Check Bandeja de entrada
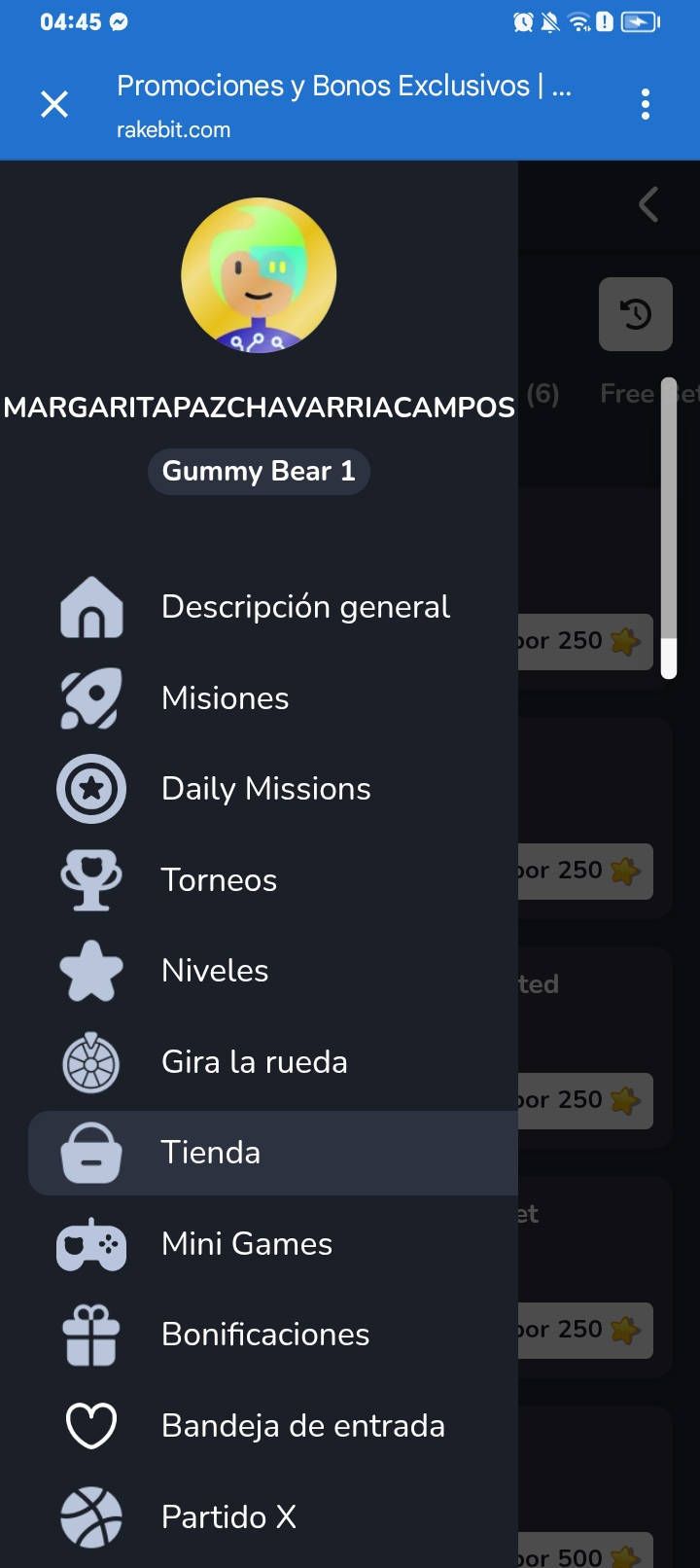The image size is (700, 1568). 302,1426
